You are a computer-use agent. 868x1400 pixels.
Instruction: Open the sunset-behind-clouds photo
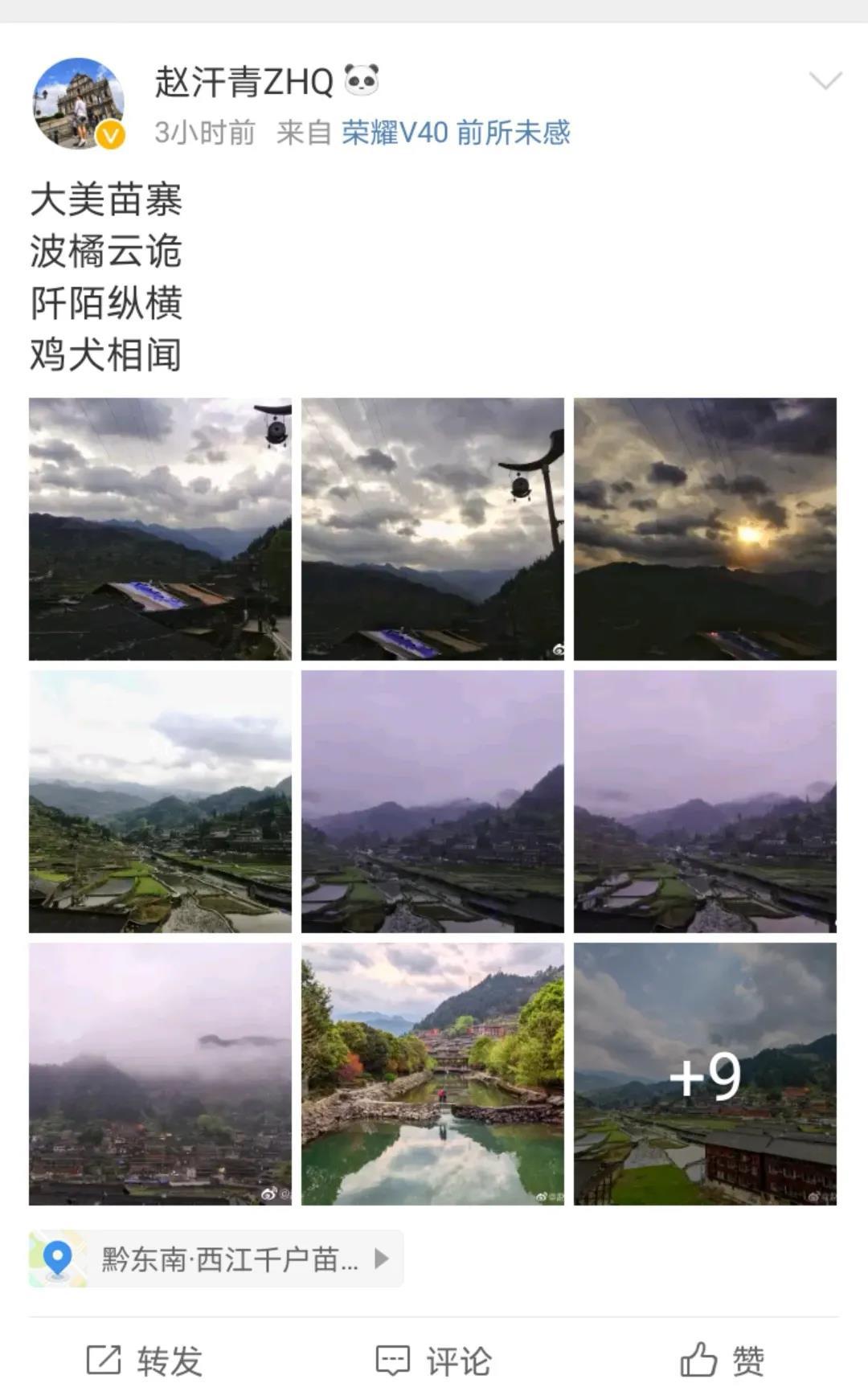coord(705,529)
